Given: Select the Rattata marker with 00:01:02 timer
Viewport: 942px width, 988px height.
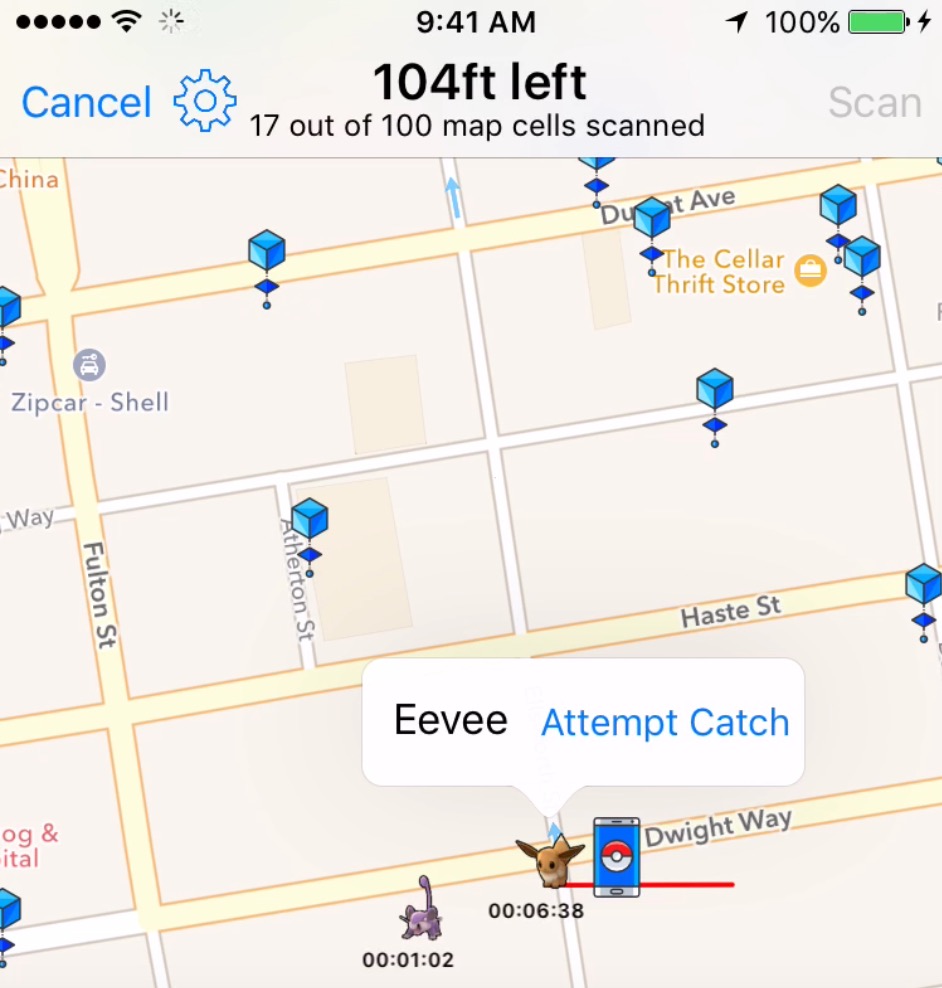Looking at the screenshot, I should [420, 908].
